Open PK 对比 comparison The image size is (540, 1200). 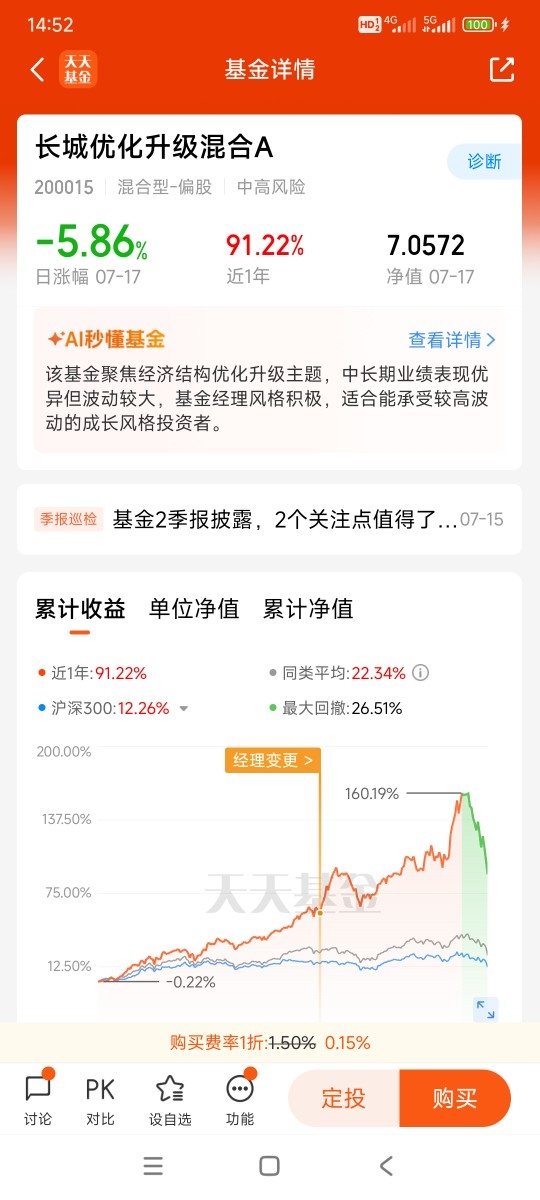coord(100,1099)
